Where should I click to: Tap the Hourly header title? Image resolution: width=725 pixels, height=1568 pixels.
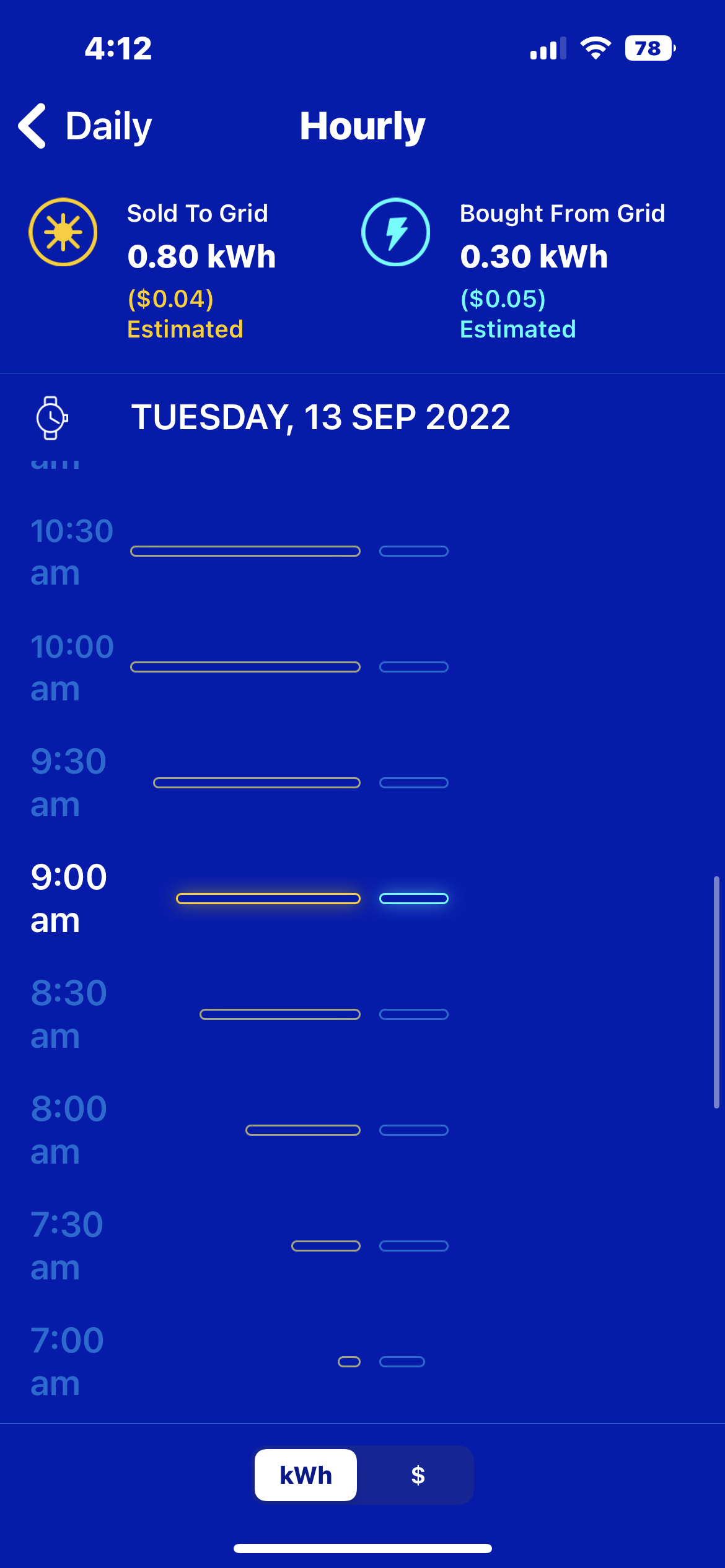(x=361, y=124)
